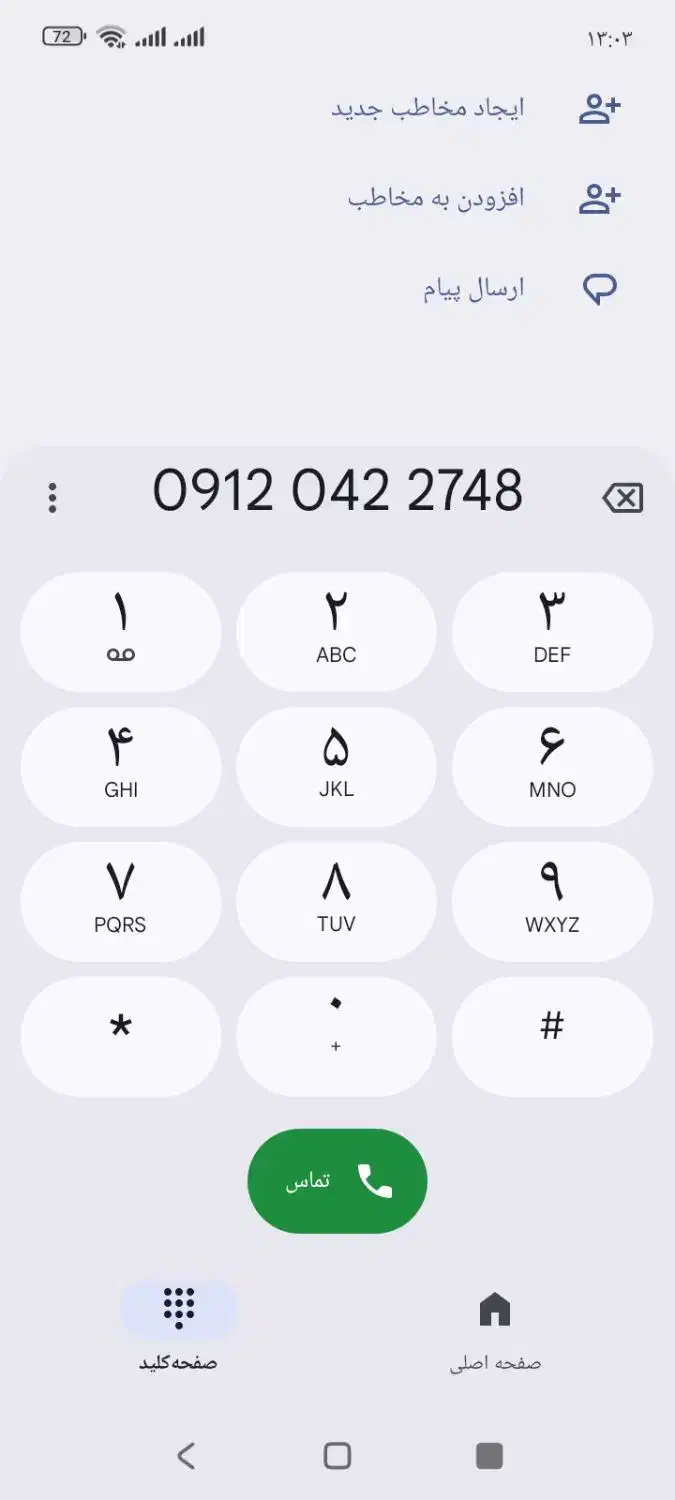This screenshot has width=675, height=1500.
Task: Tap the hash (#) key
Action: coord(552,1036)
